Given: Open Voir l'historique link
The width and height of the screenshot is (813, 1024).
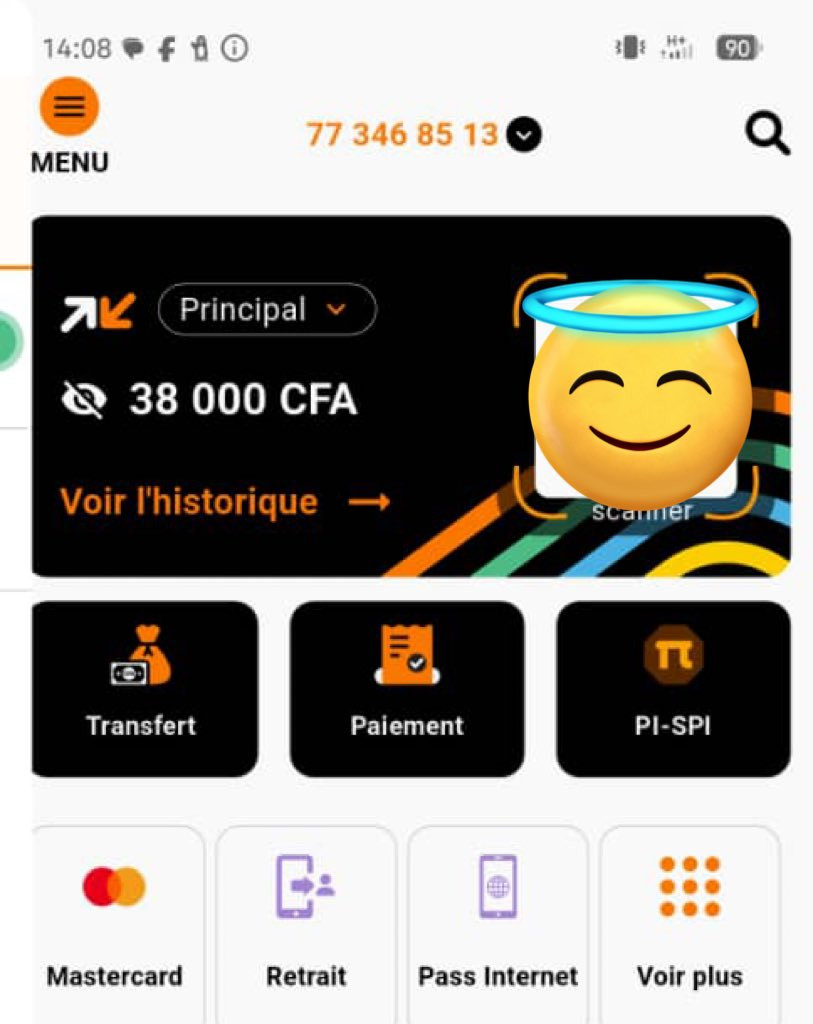Looking at the screenshot, I should 224,501.
